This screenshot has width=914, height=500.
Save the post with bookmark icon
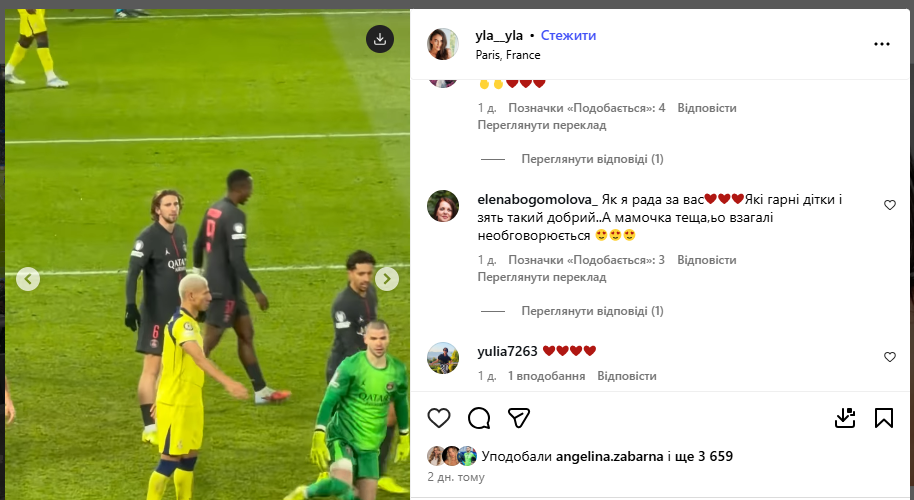(x=883, y=417)
